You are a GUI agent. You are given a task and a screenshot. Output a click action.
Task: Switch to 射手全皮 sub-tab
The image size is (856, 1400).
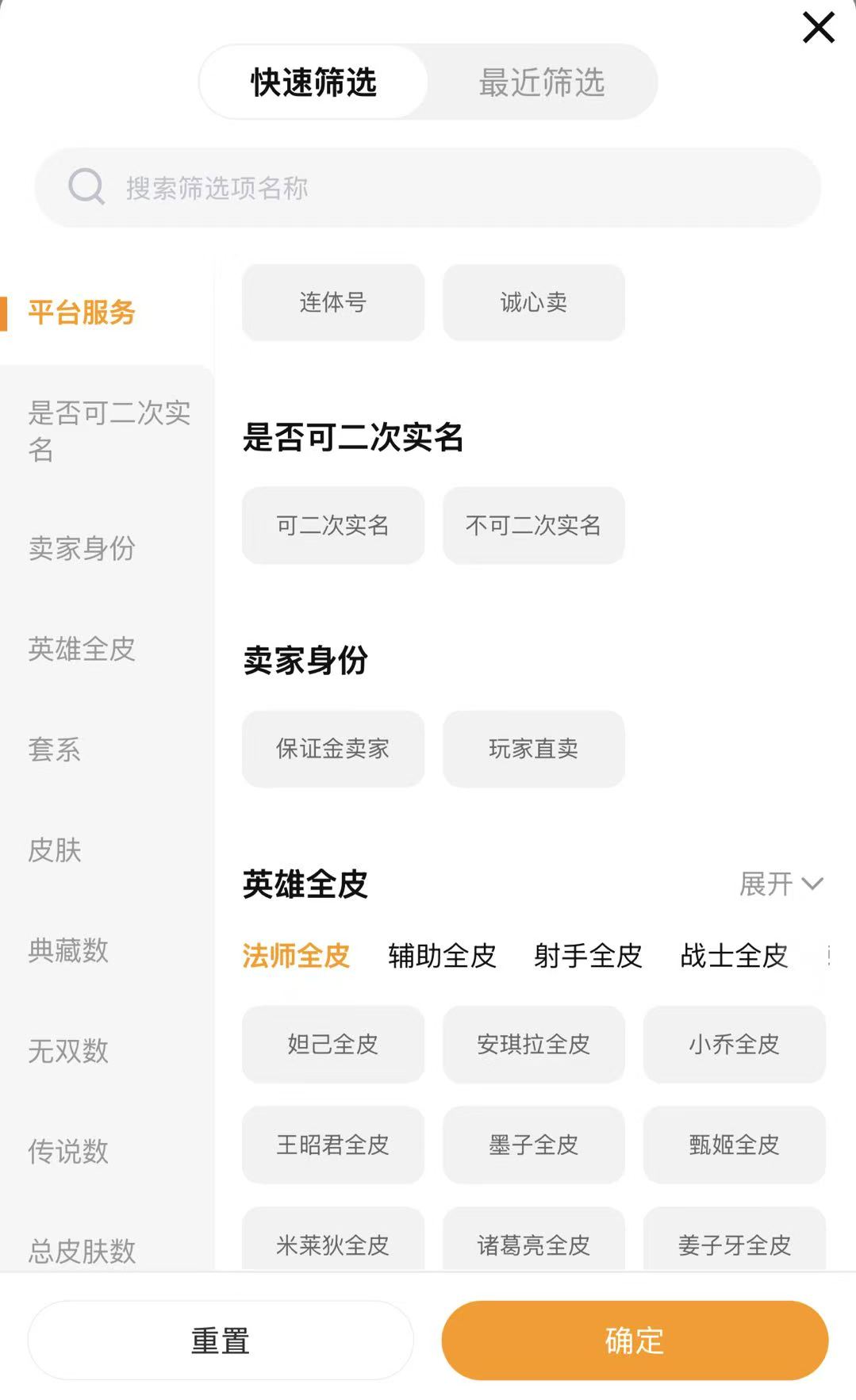coord(588,956)
